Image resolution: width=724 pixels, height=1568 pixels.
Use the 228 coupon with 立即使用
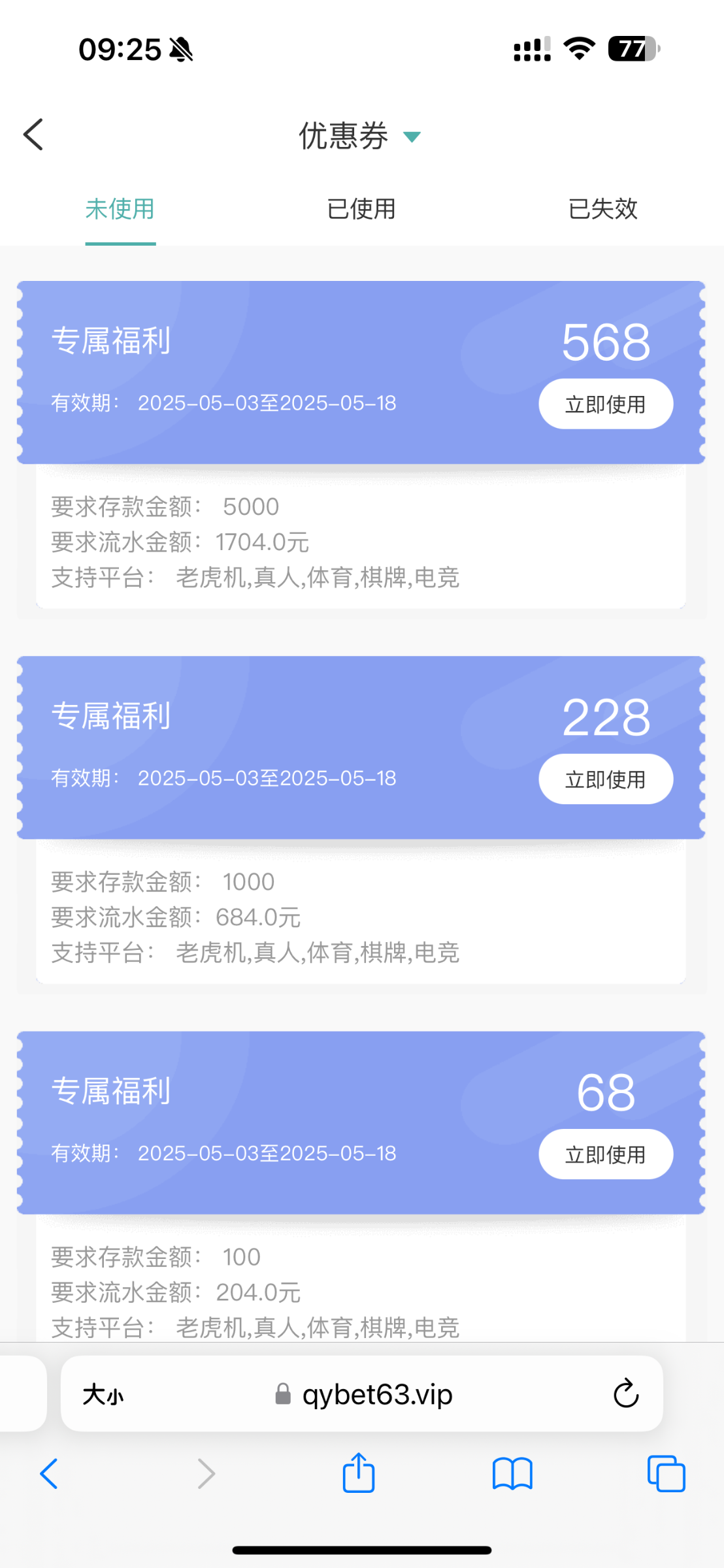(605, 779)
